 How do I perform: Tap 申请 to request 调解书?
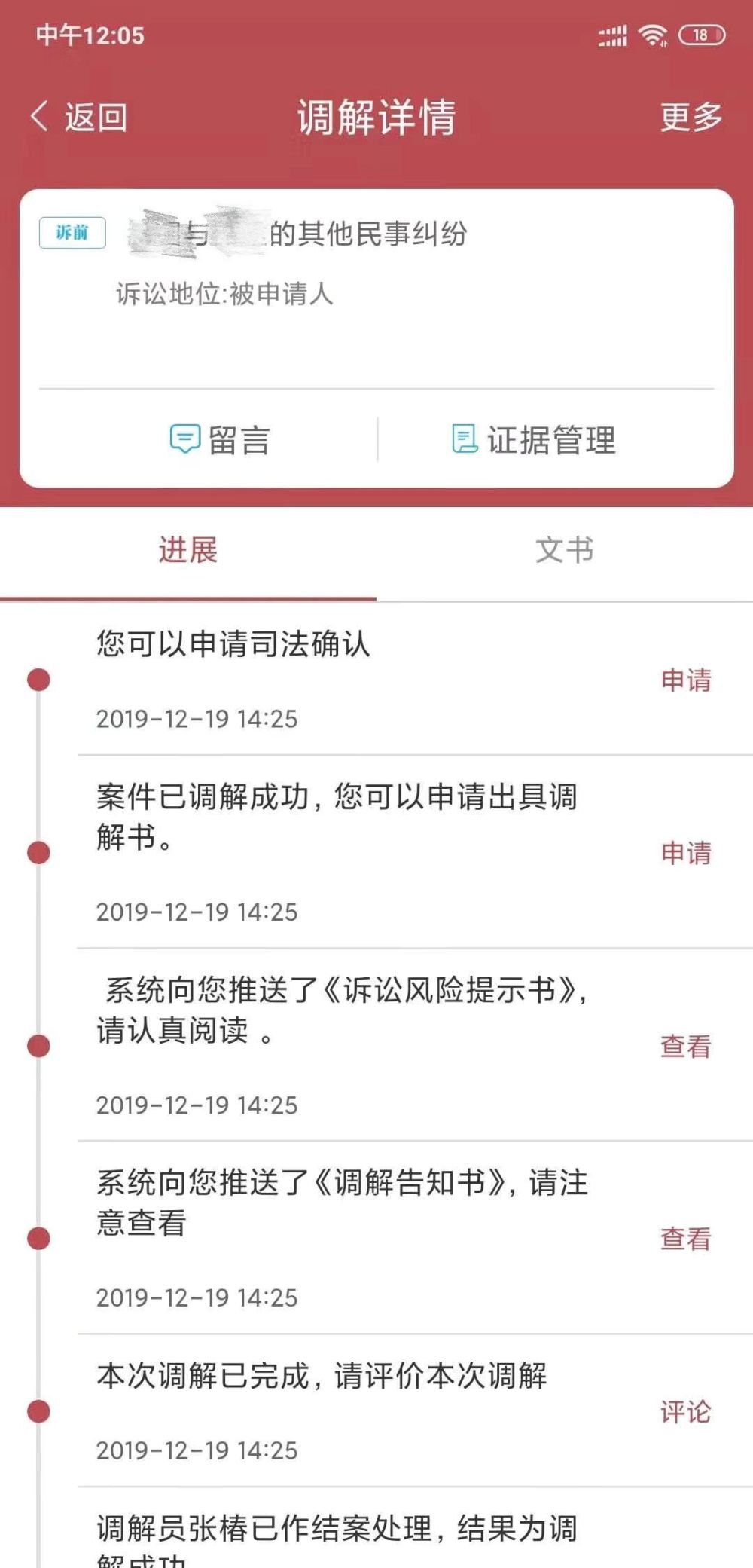[x=686, y=852]
